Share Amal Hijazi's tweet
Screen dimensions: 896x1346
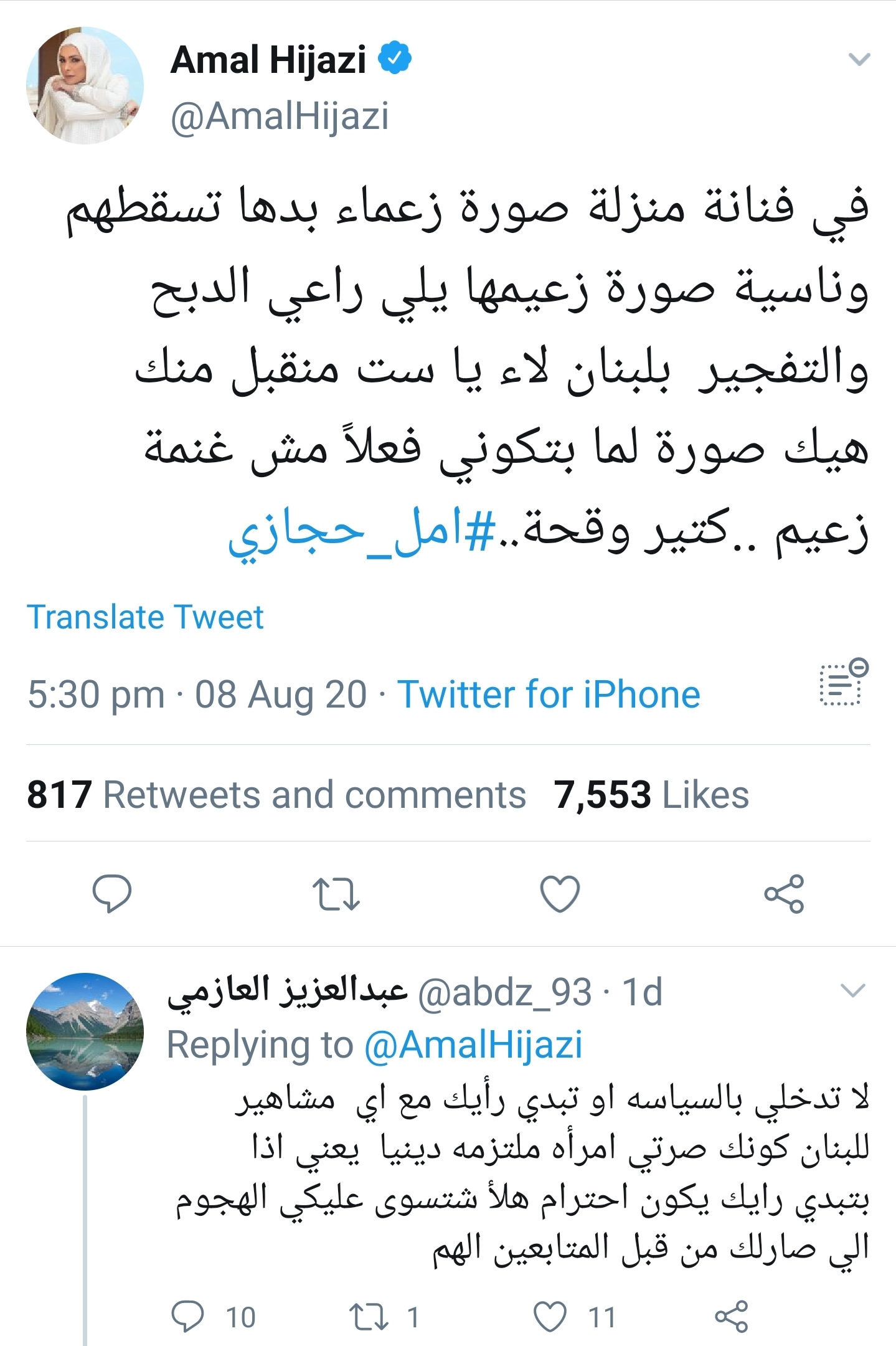click(x=784, y=893)
